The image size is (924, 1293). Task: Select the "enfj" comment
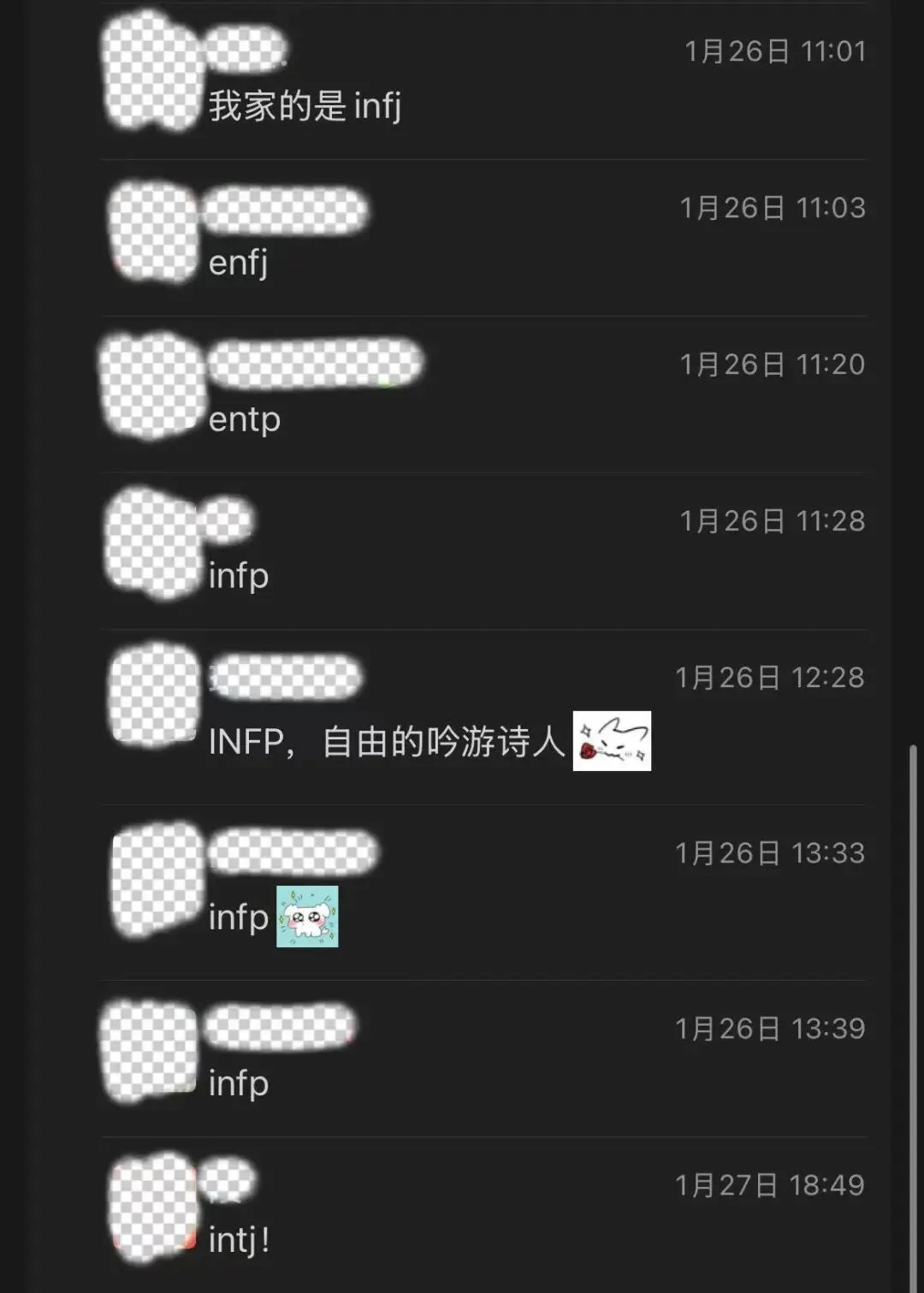click(x=239, y=263)
